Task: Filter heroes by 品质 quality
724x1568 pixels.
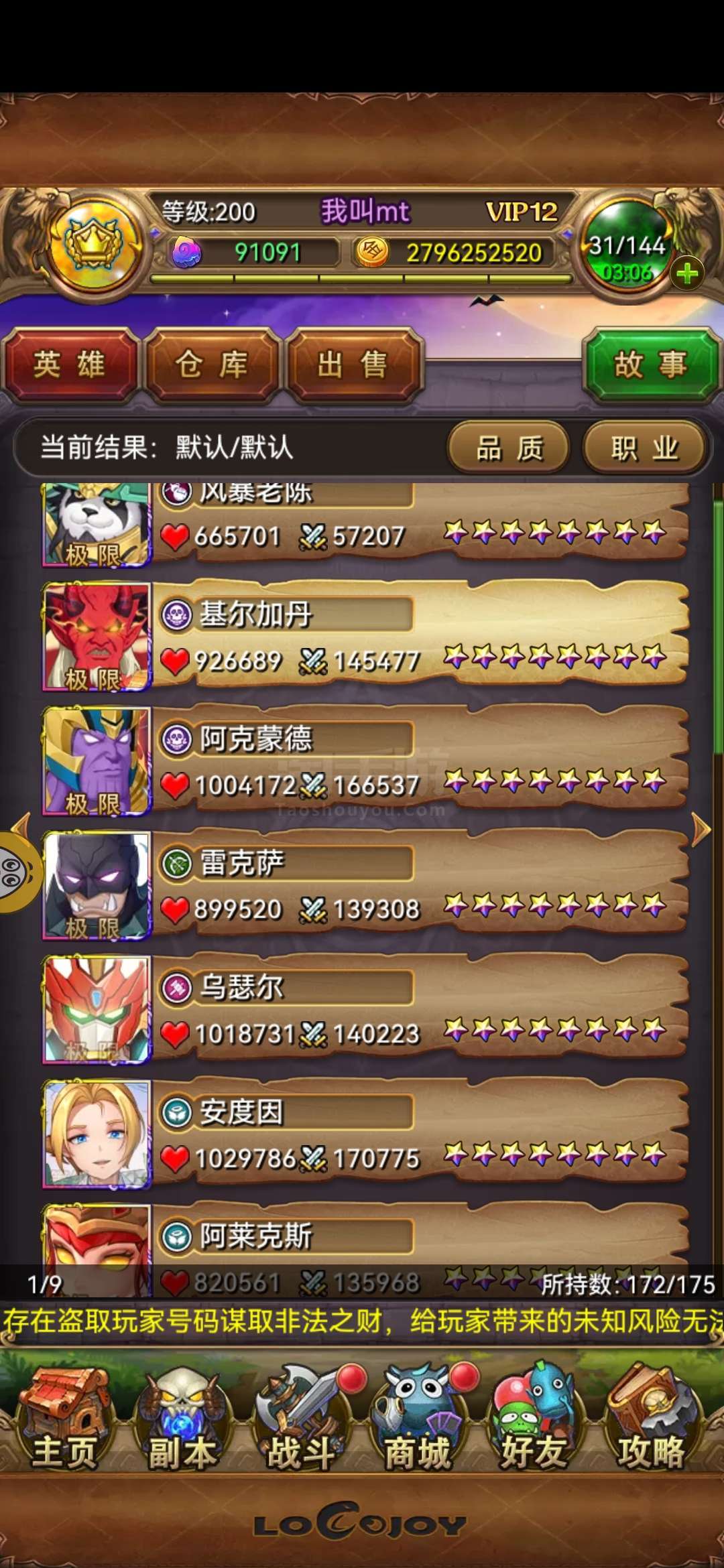Action: (x=509, y=447)
